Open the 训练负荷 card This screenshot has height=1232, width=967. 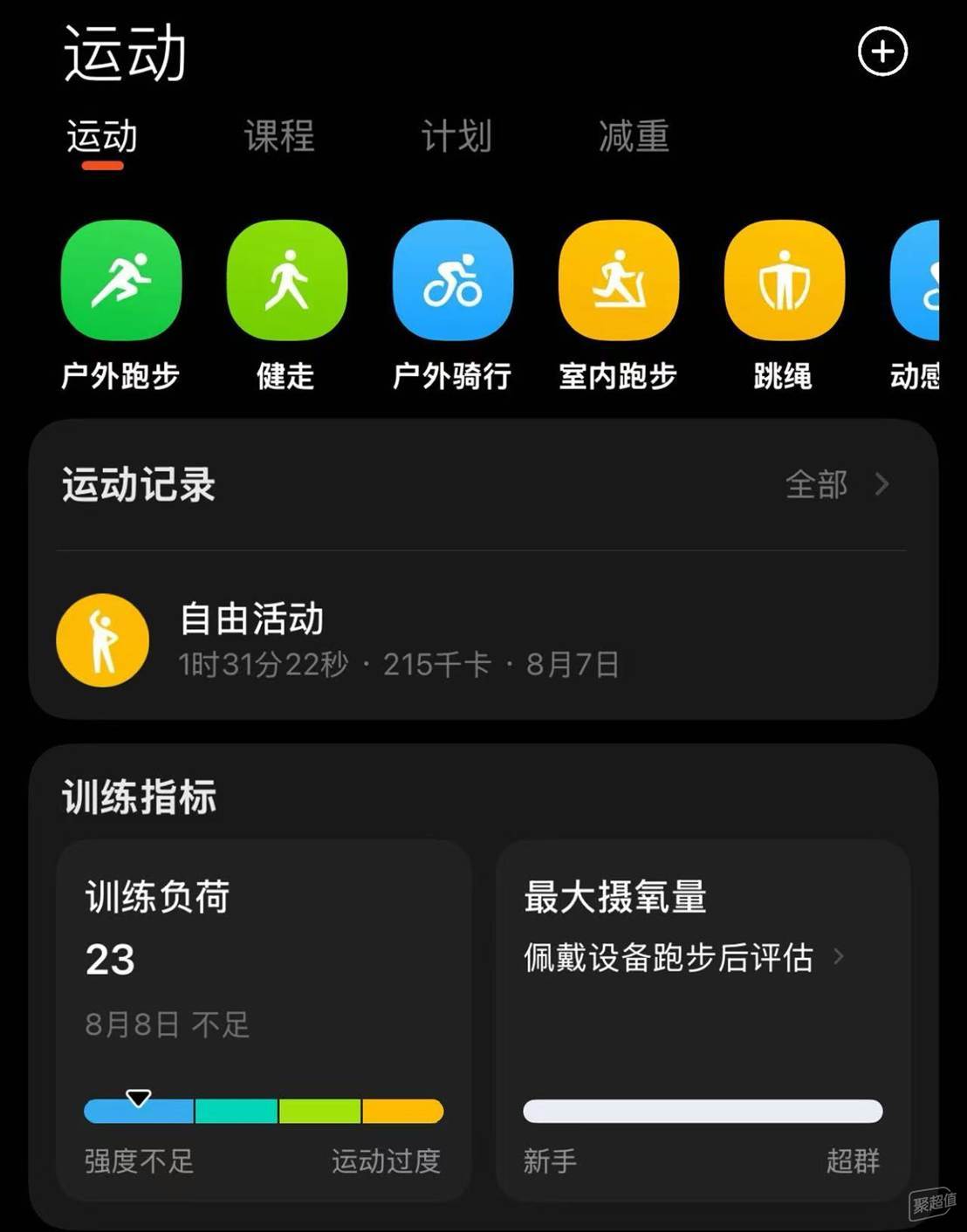click(x=264, y=1021)
